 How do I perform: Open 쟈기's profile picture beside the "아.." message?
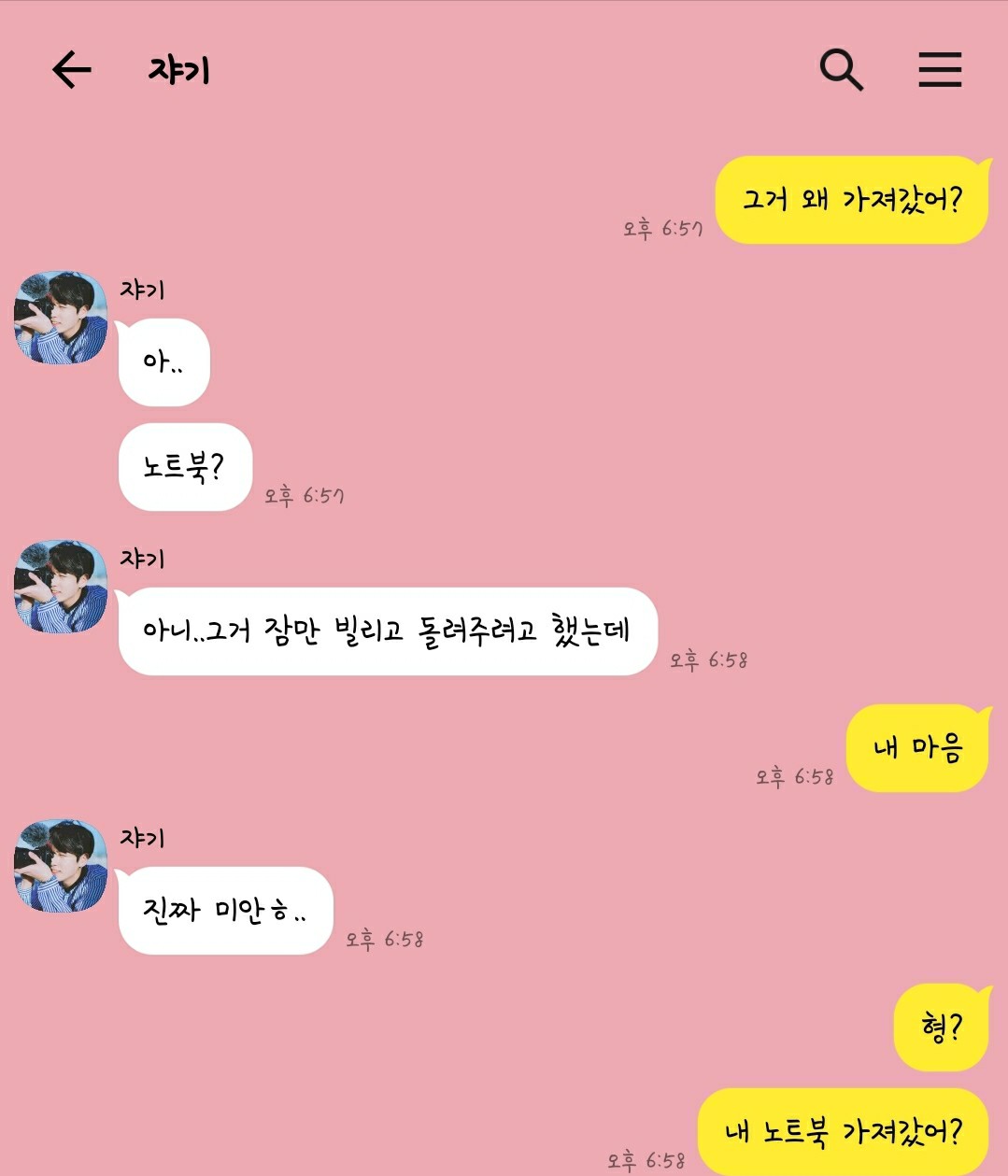(62, 318)
